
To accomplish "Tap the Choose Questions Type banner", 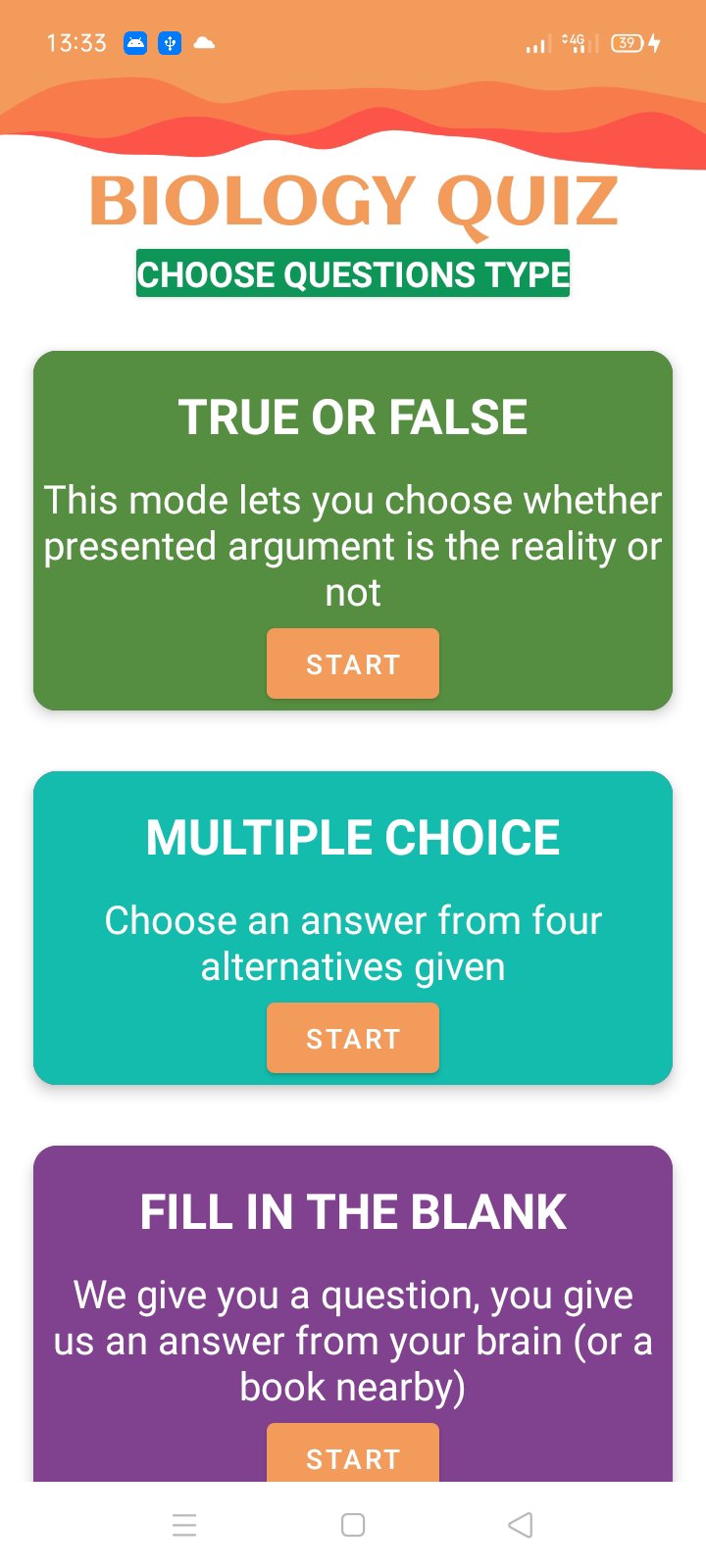I will coord(353,274).
